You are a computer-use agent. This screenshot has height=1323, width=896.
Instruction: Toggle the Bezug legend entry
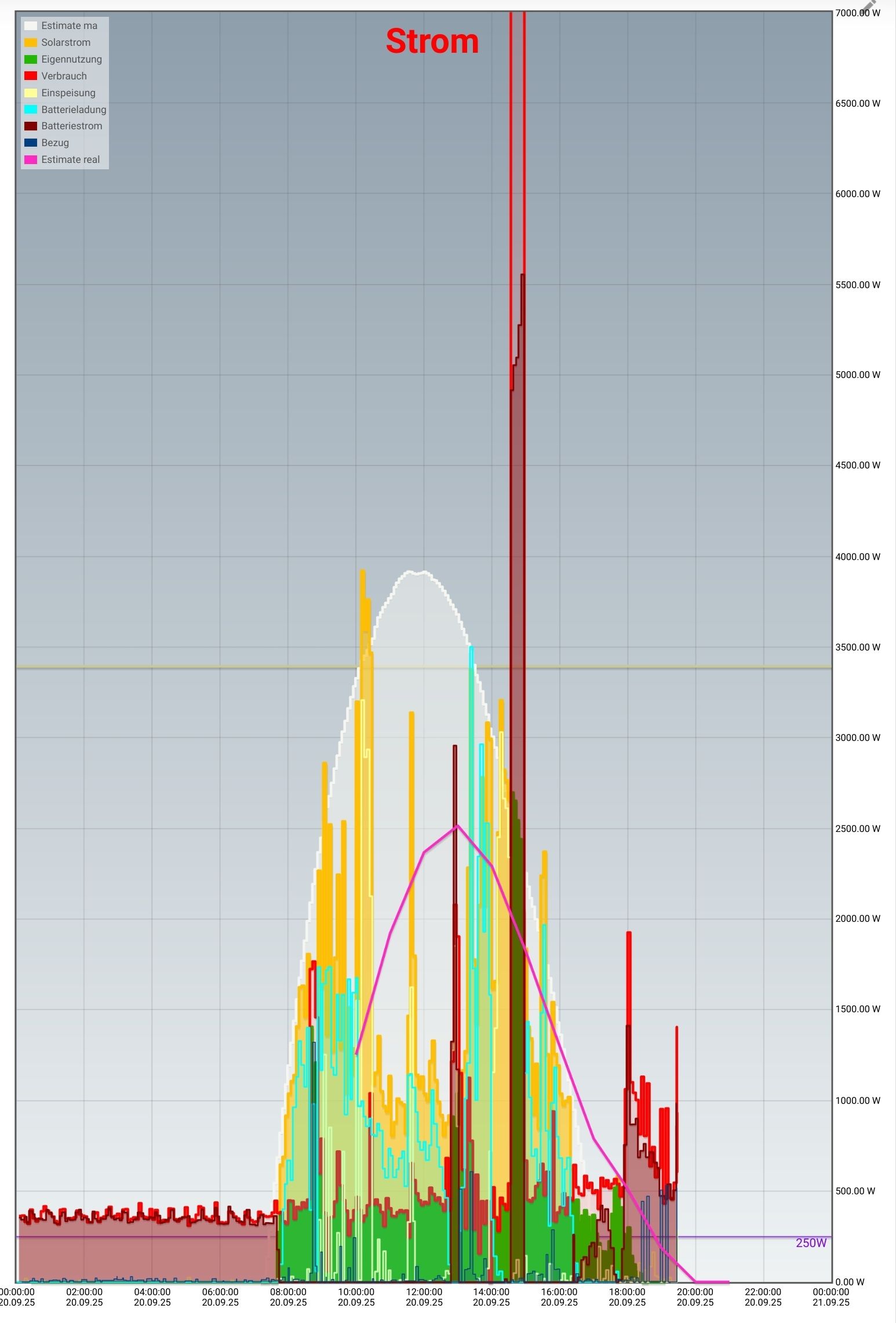pos(55,143)
